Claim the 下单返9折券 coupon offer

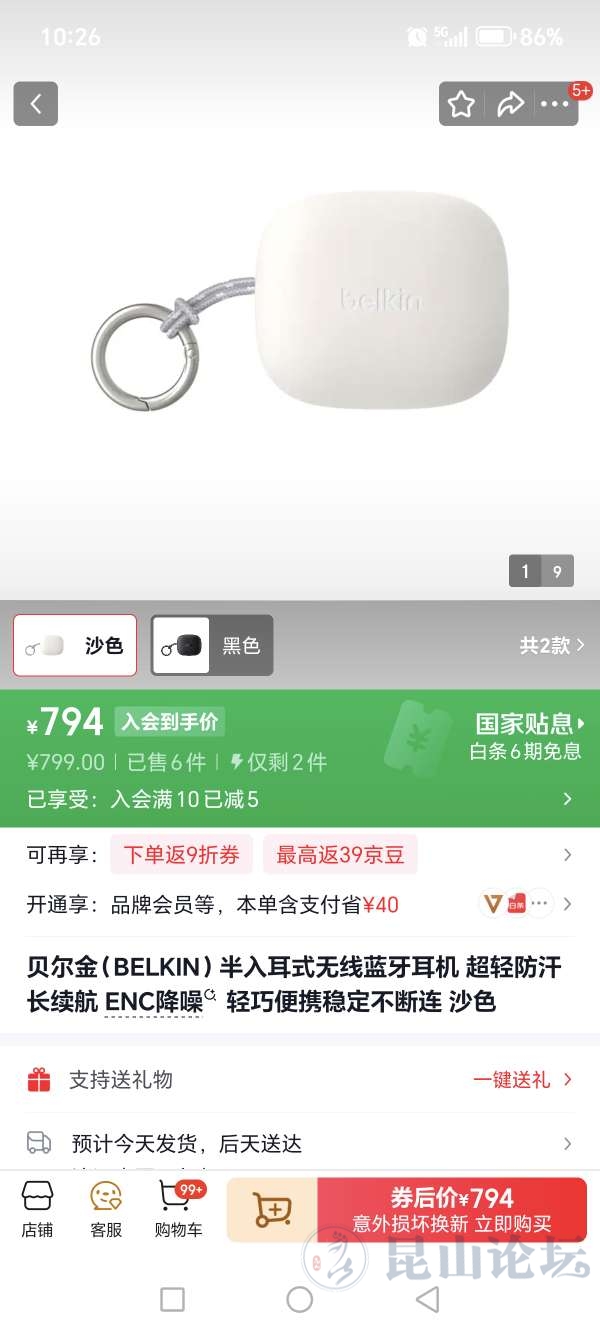tap(181, 855)
